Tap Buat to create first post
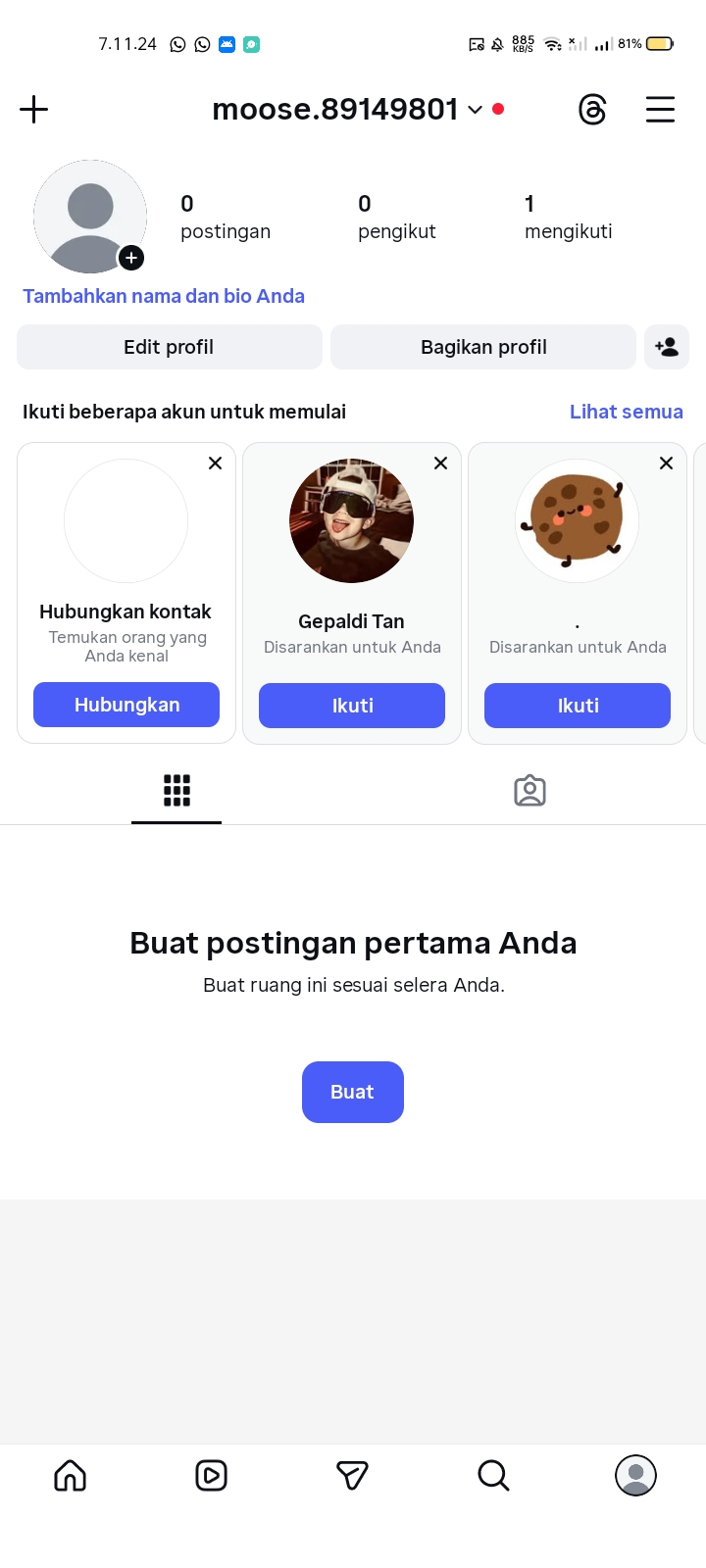Viewport: 706px width, 1568px height. tap(352, 1092)
